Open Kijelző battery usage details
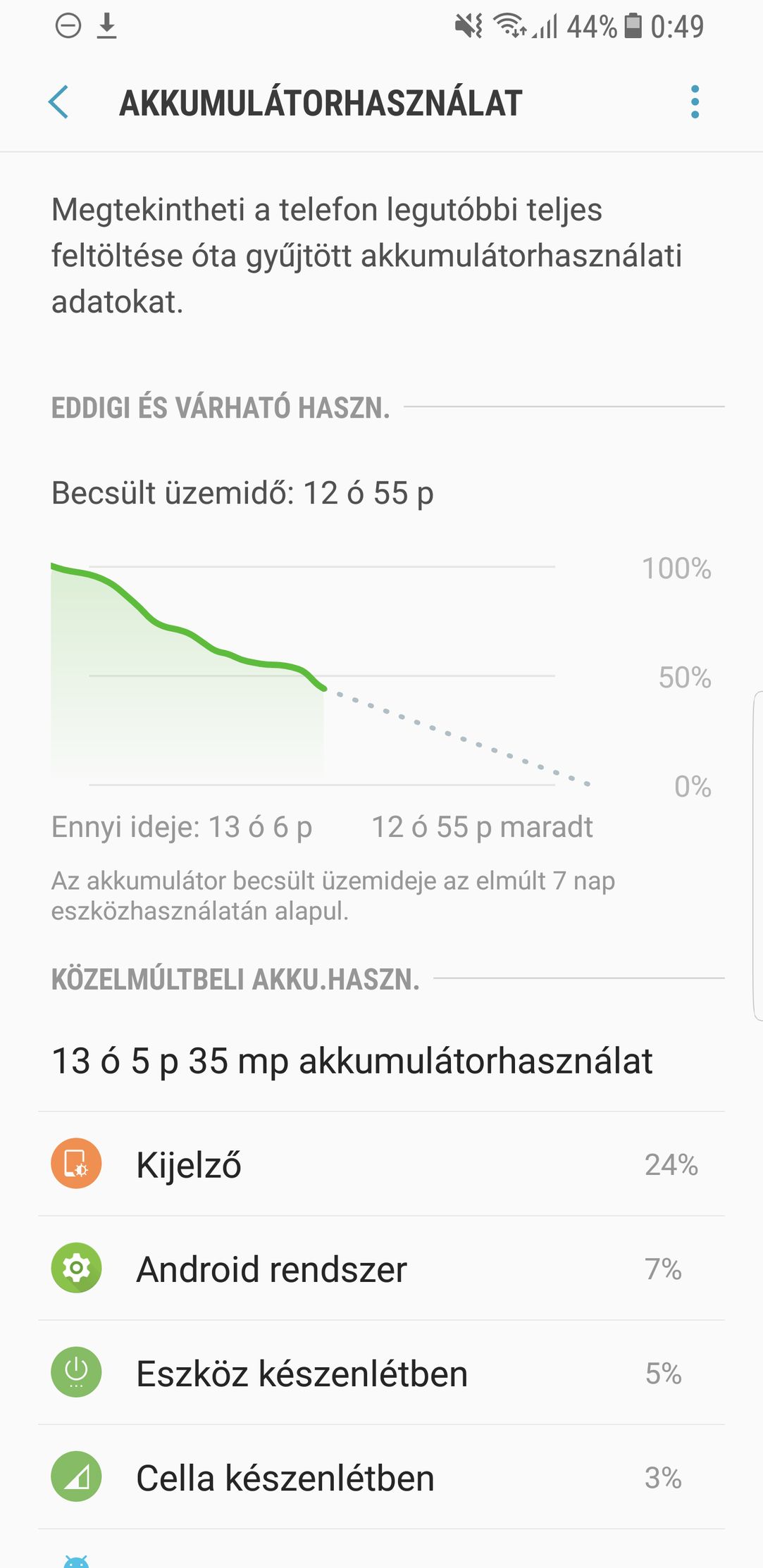Image resolution: width=763 pixels, height=1568 pixels. click(x=381, y=1164)
